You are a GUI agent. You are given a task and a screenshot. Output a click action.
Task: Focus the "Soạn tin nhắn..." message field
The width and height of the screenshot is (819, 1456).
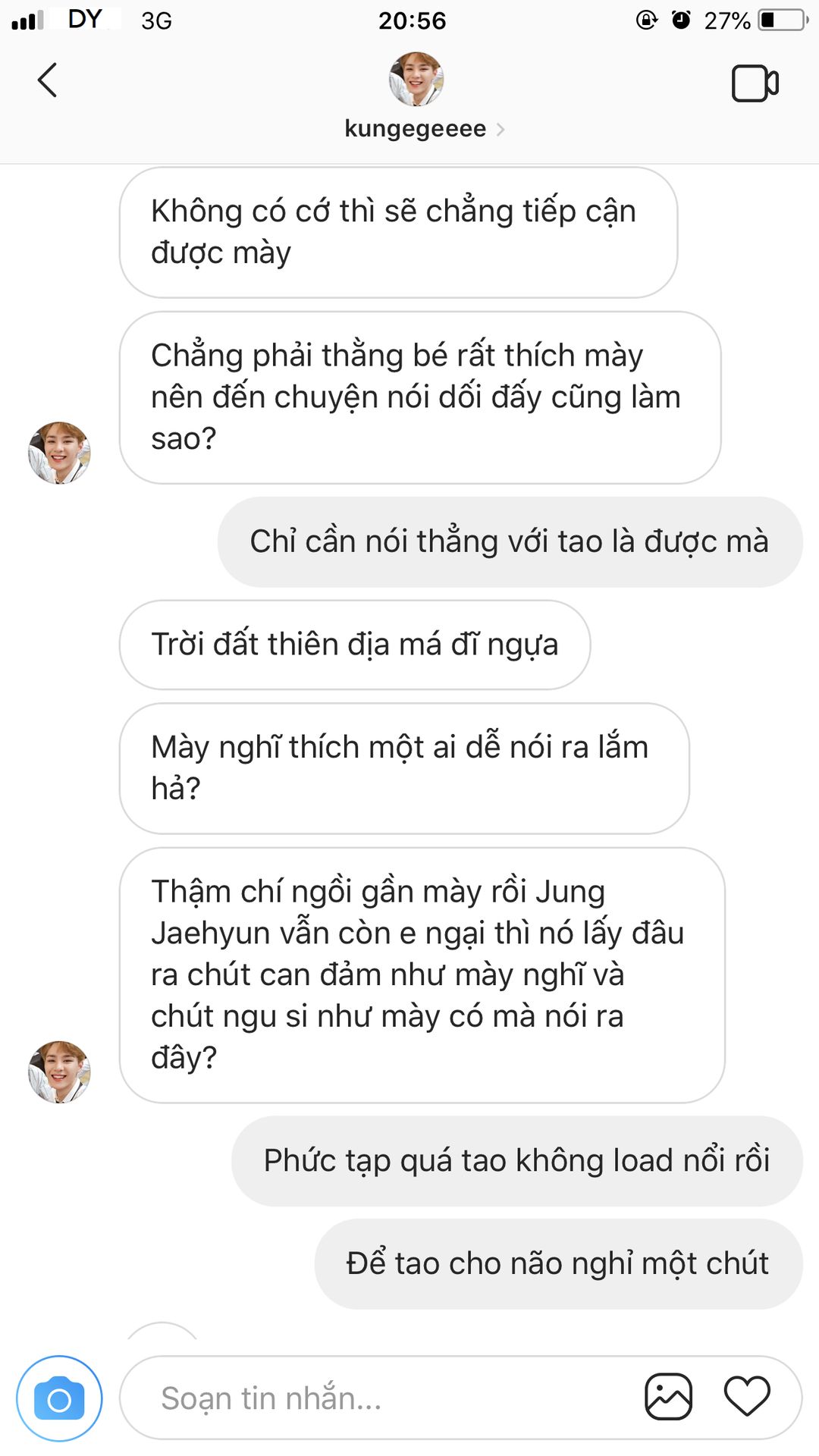click(x=379, y=1398)
